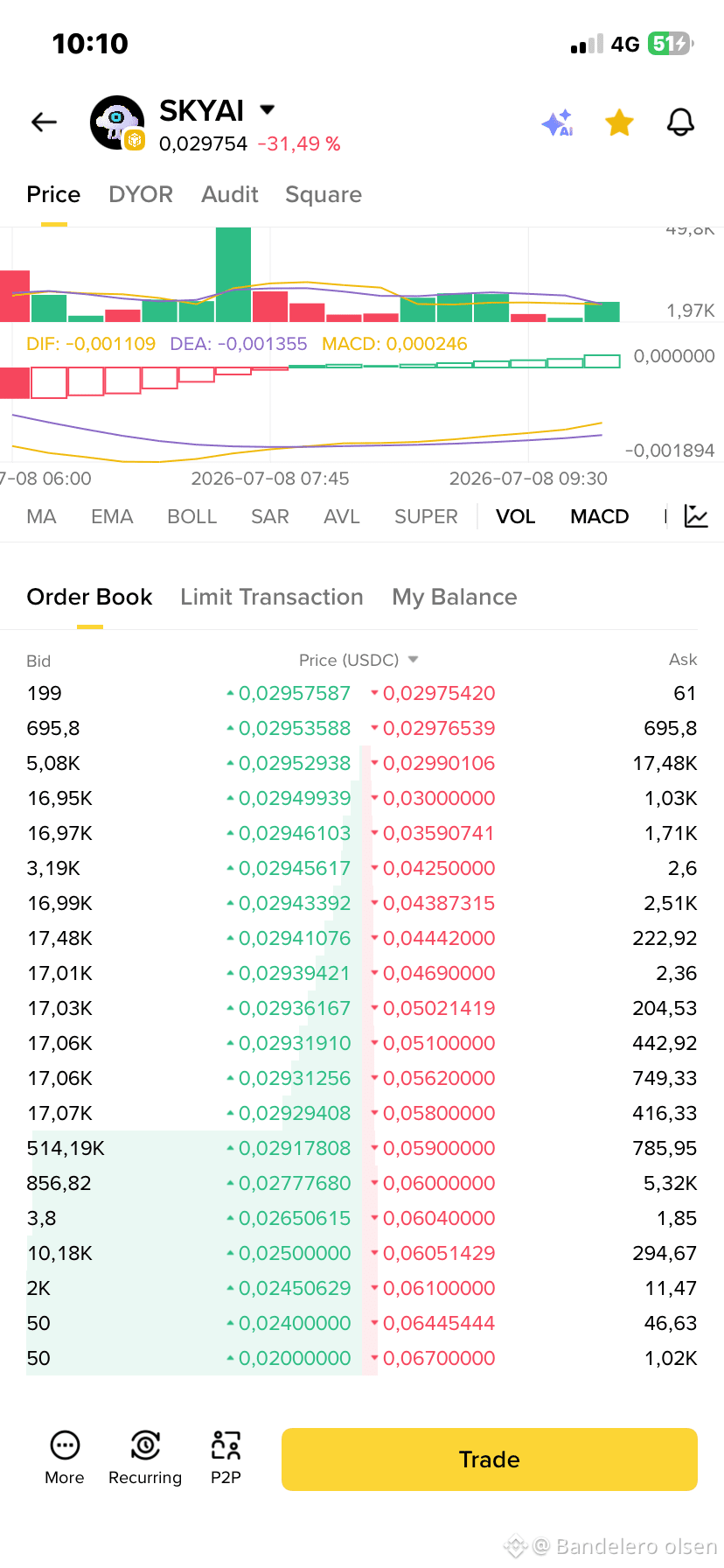Tap the yellow Trade button
This screenshot has height=1568, width=724.
[490, 1459]
